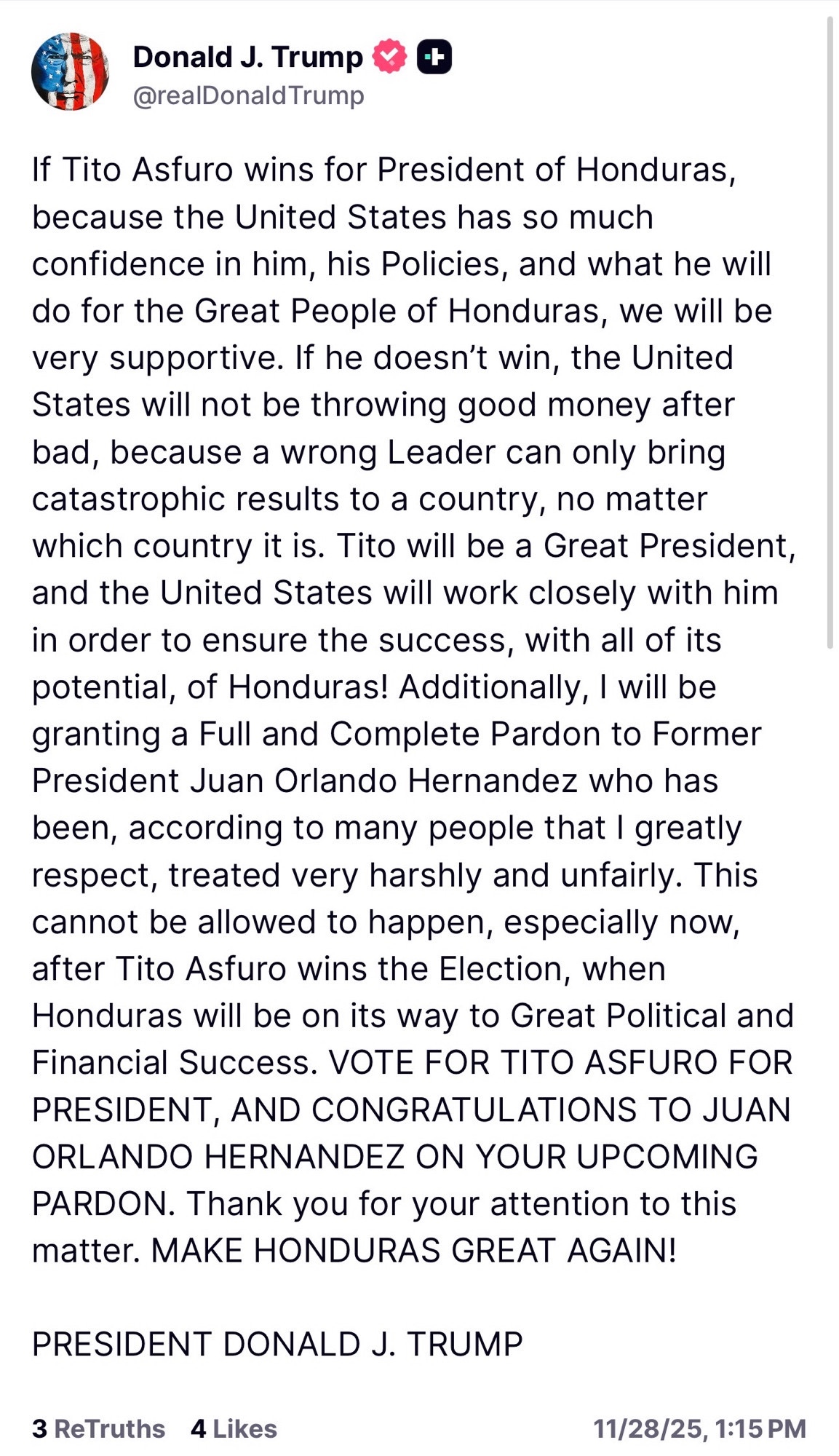
Task: View the 4 Likes list
Action: coord(234,1428)
